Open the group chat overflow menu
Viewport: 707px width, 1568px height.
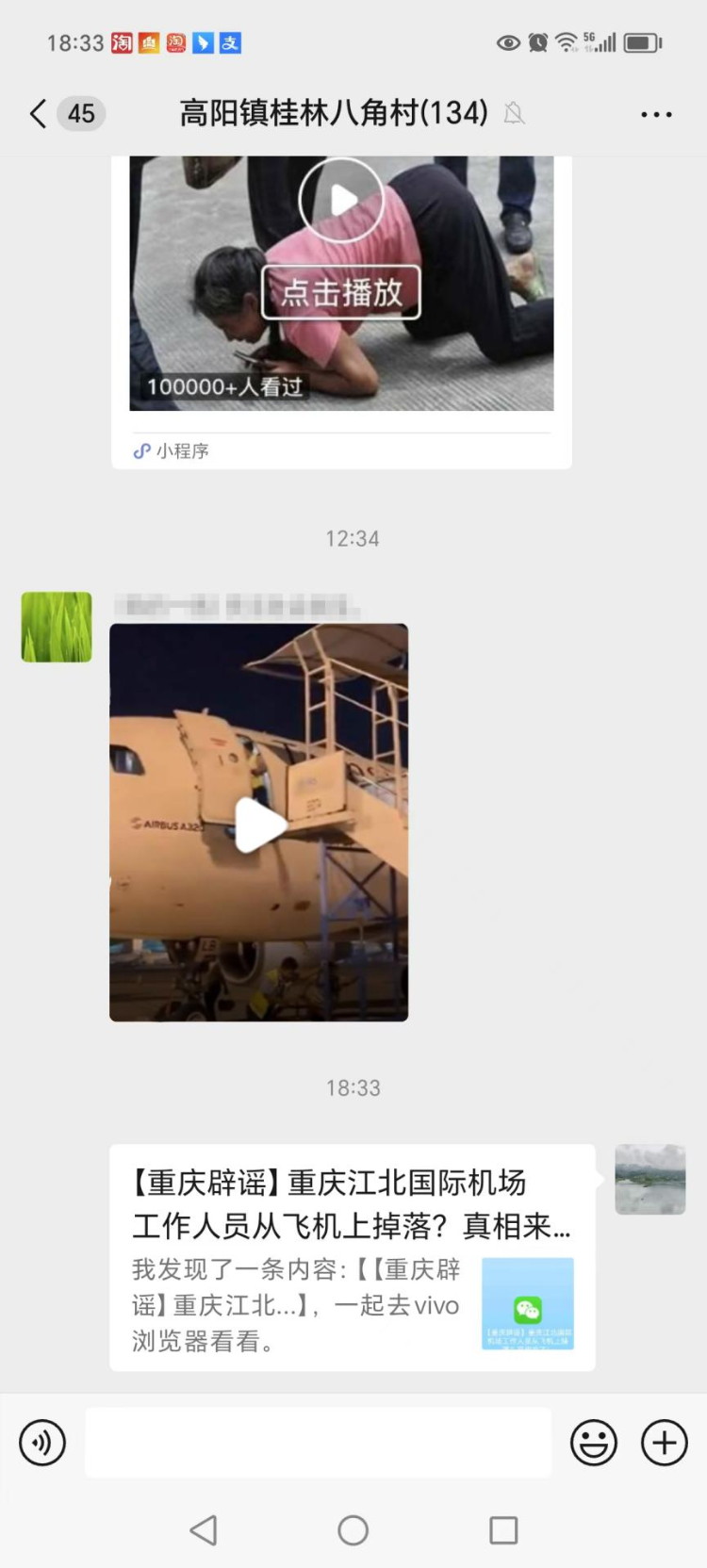tap(656, 114)
